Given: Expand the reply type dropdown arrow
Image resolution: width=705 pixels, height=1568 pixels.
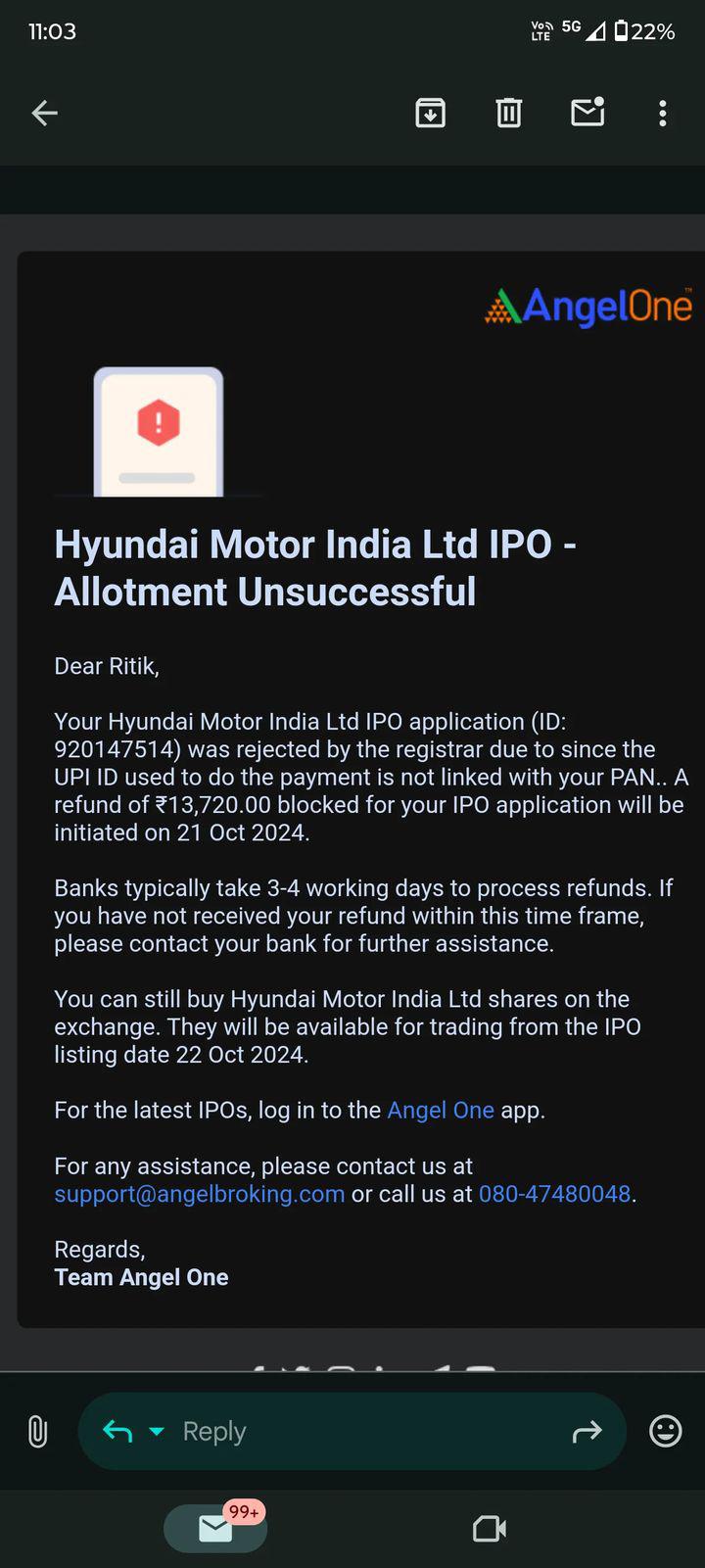Looking at the screenshot, I should (x=157, y=1432).
